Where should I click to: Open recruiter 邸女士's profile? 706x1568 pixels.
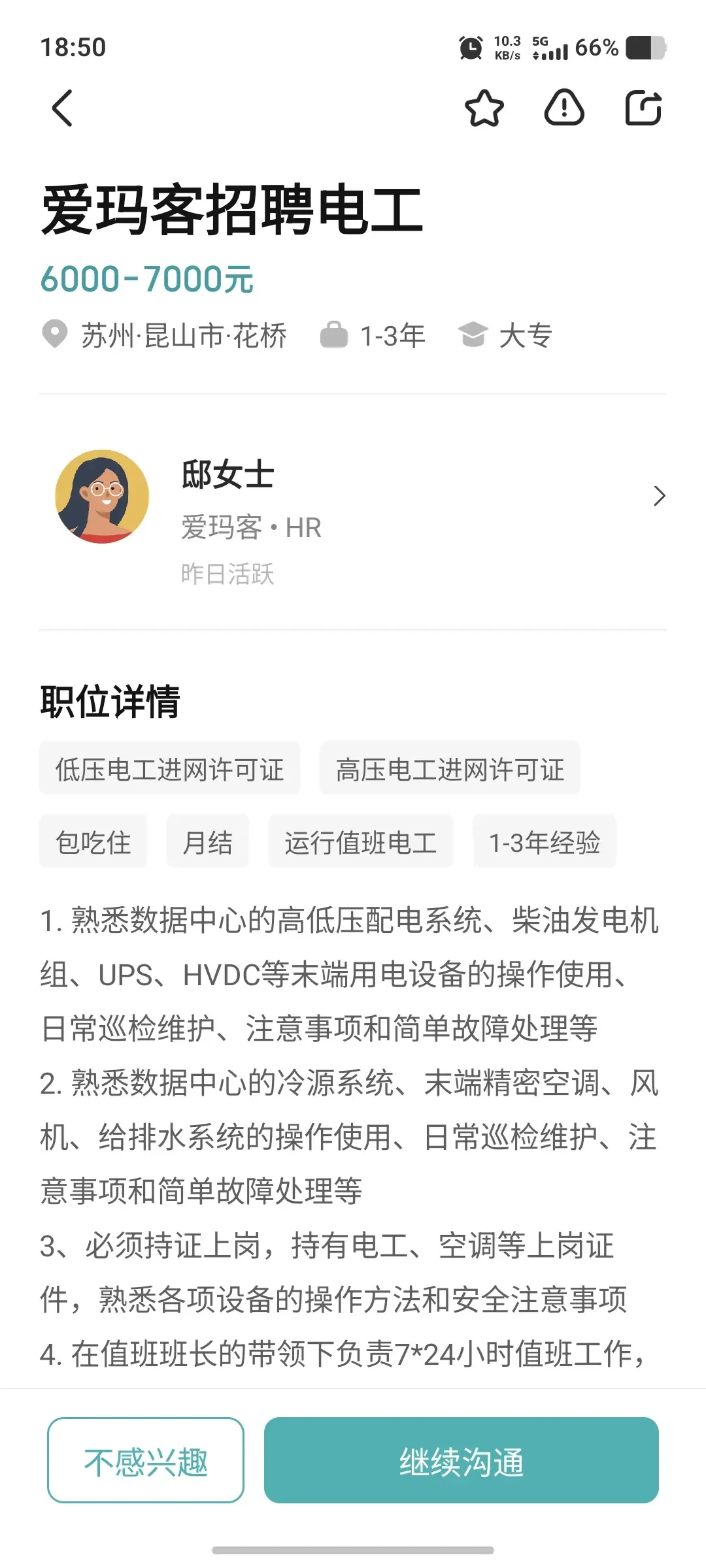point(353,497)
